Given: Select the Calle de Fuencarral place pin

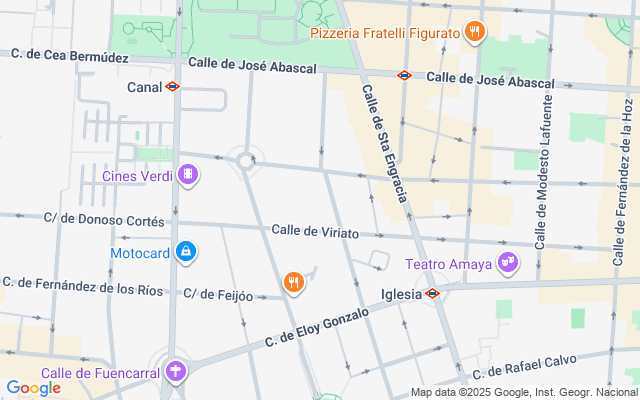Looking at the screenshot, I should [x=177, y=372].
